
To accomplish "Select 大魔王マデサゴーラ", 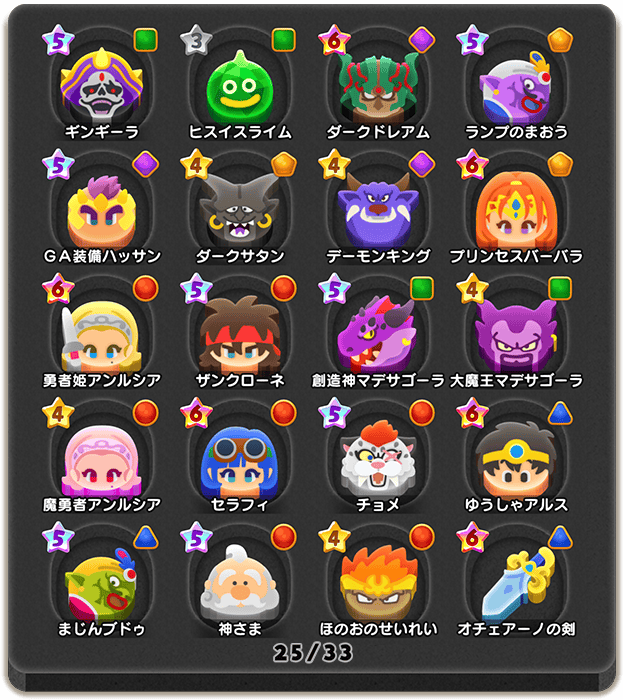I will coord(515,331).
